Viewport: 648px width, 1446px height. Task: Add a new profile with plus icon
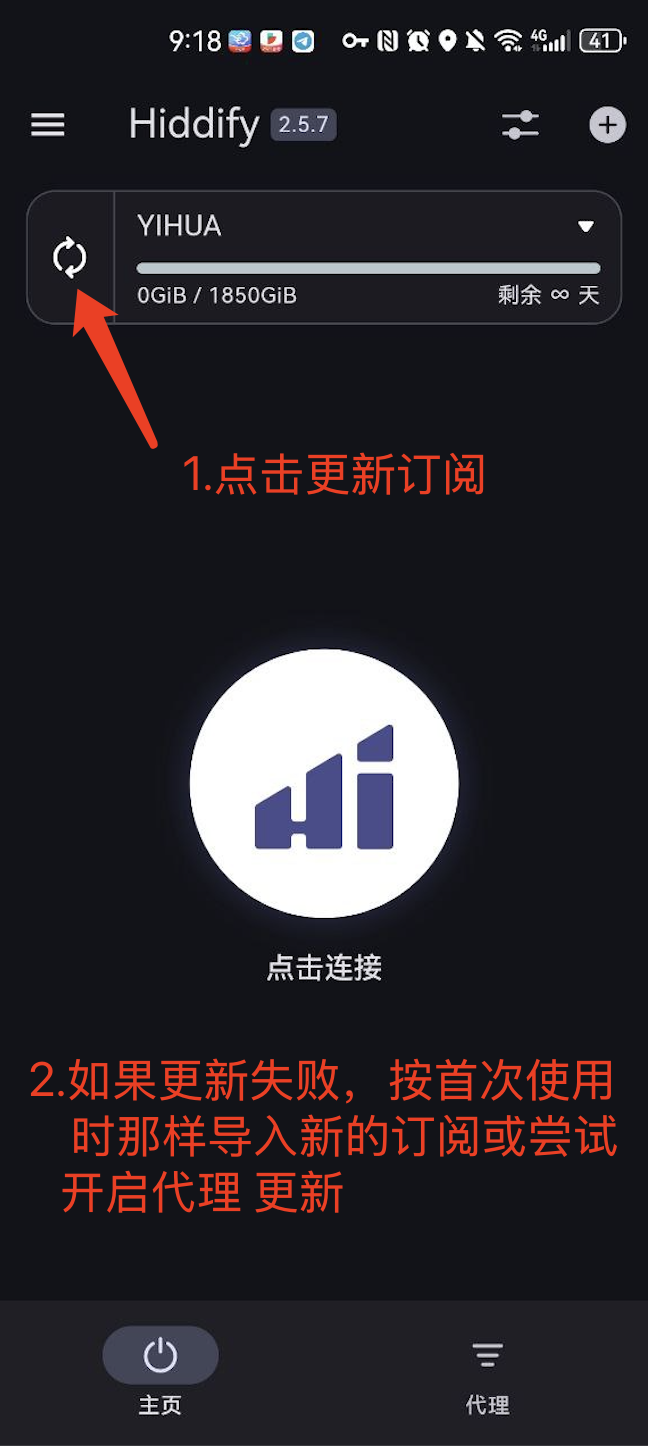point(607,125)
